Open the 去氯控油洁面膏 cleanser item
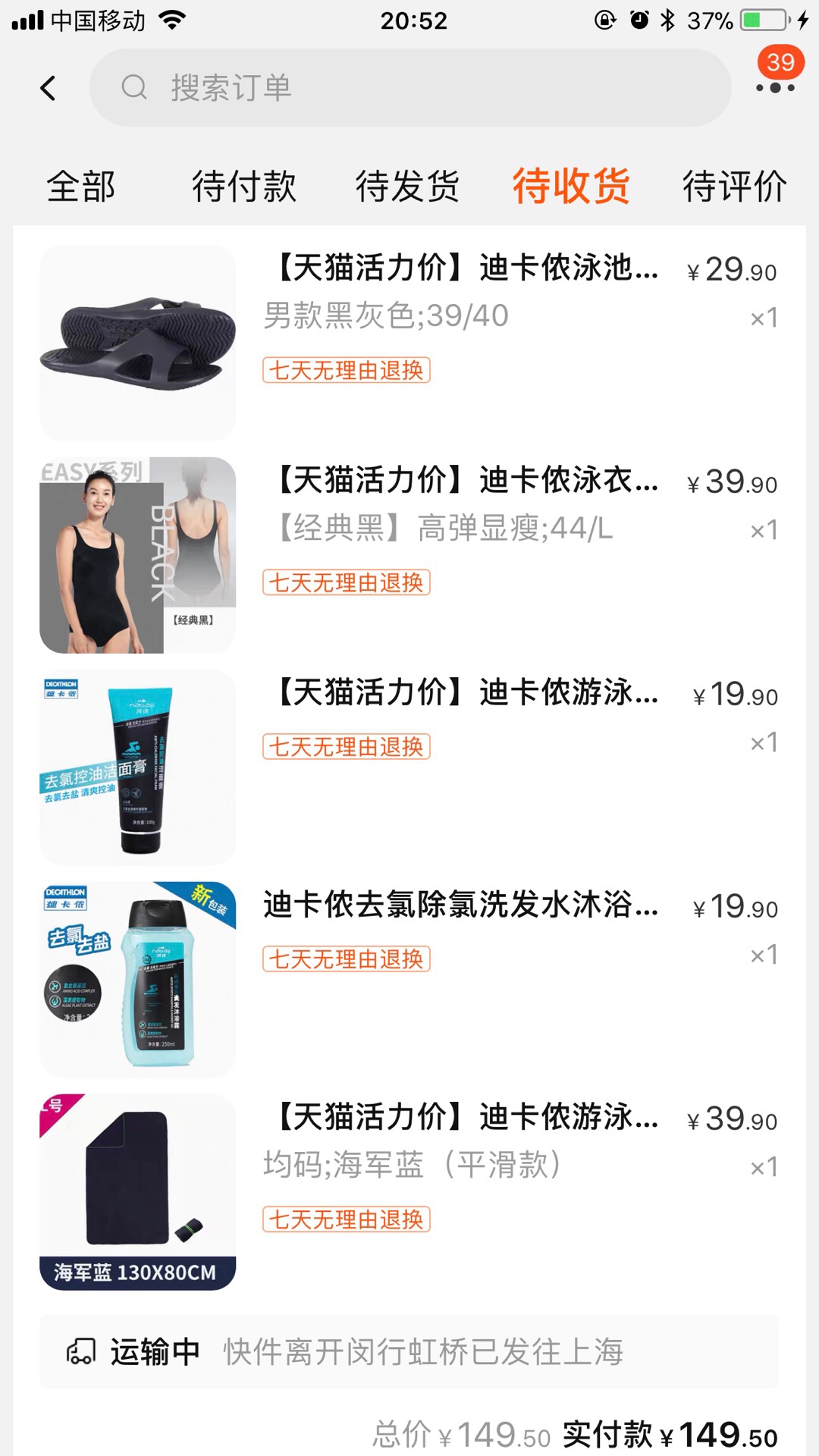 point(409,767)
